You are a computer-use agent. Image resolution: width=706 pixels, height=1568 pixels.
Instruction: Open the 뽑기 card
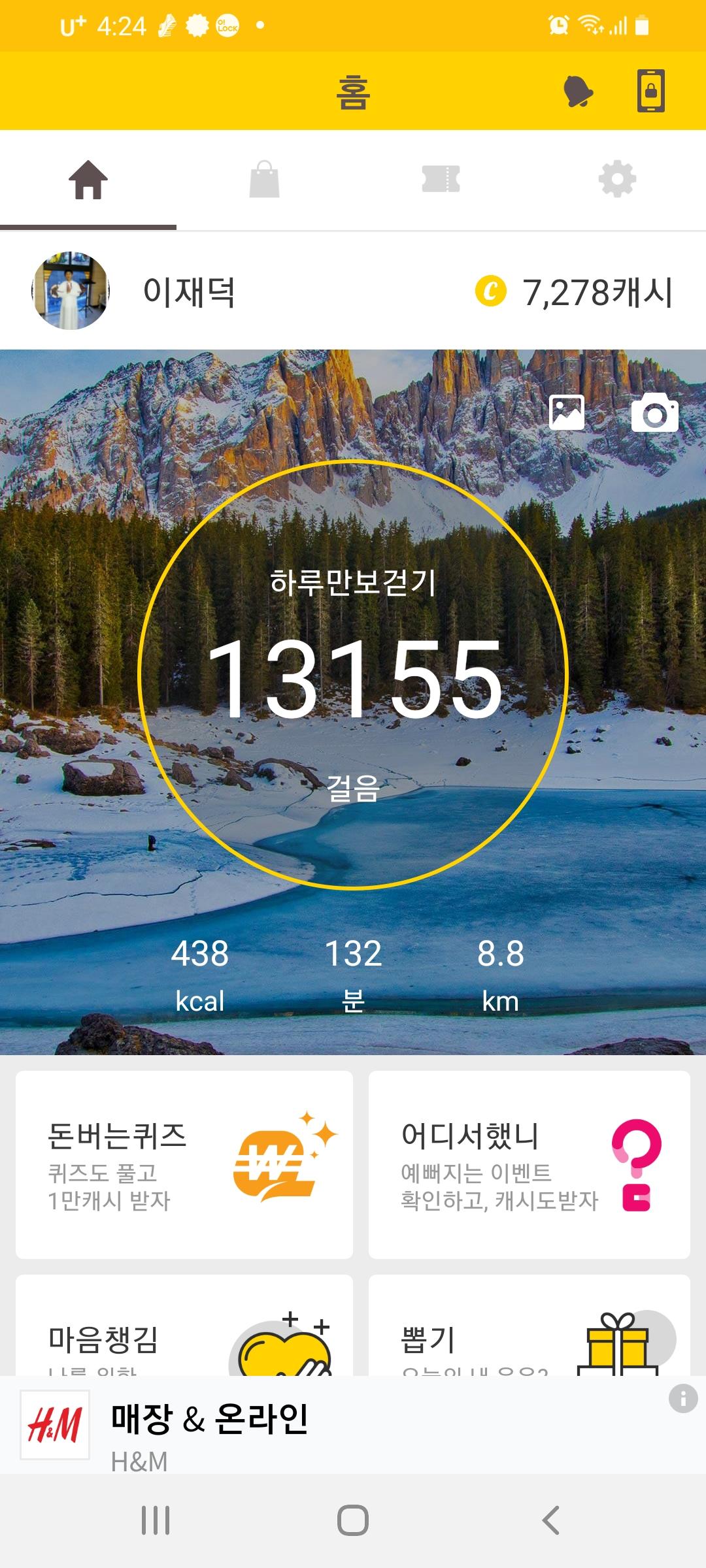529,1326
